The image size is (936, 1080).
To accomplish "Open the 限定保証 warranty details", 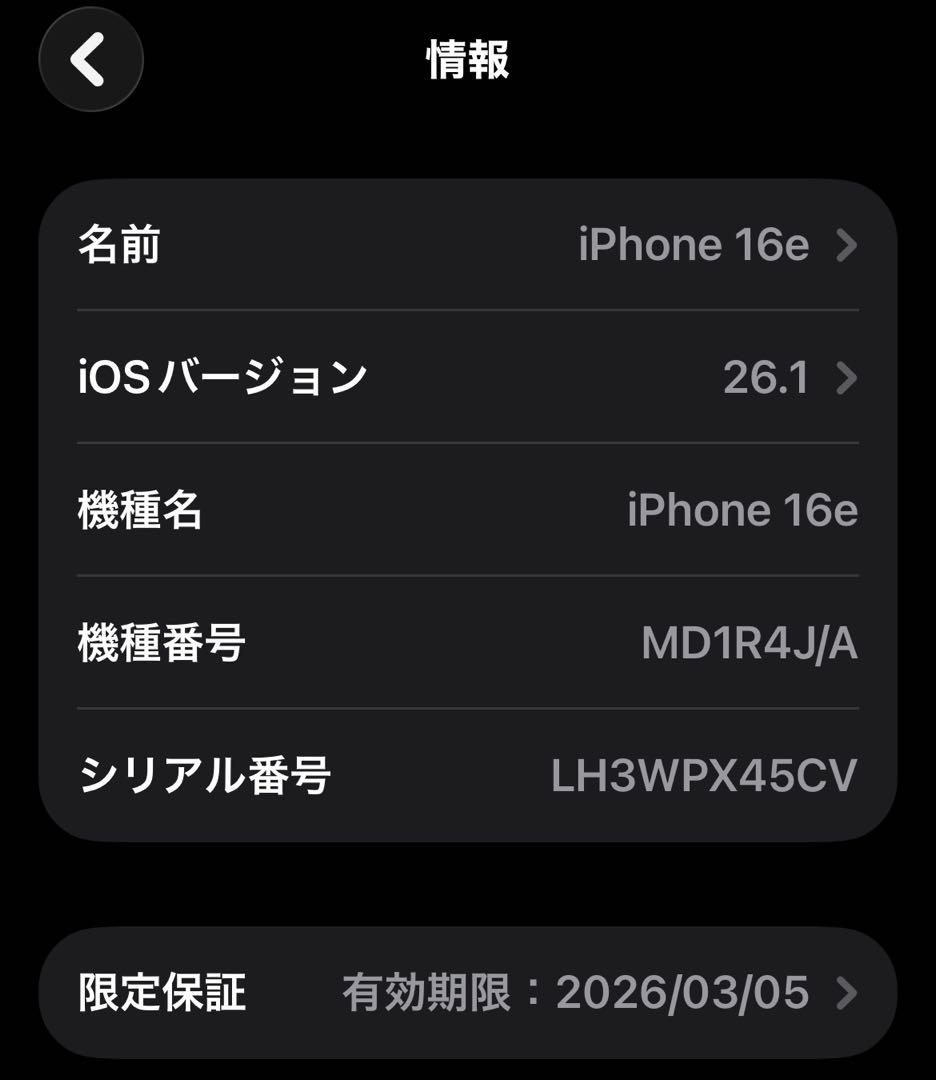I will (468, 990).
